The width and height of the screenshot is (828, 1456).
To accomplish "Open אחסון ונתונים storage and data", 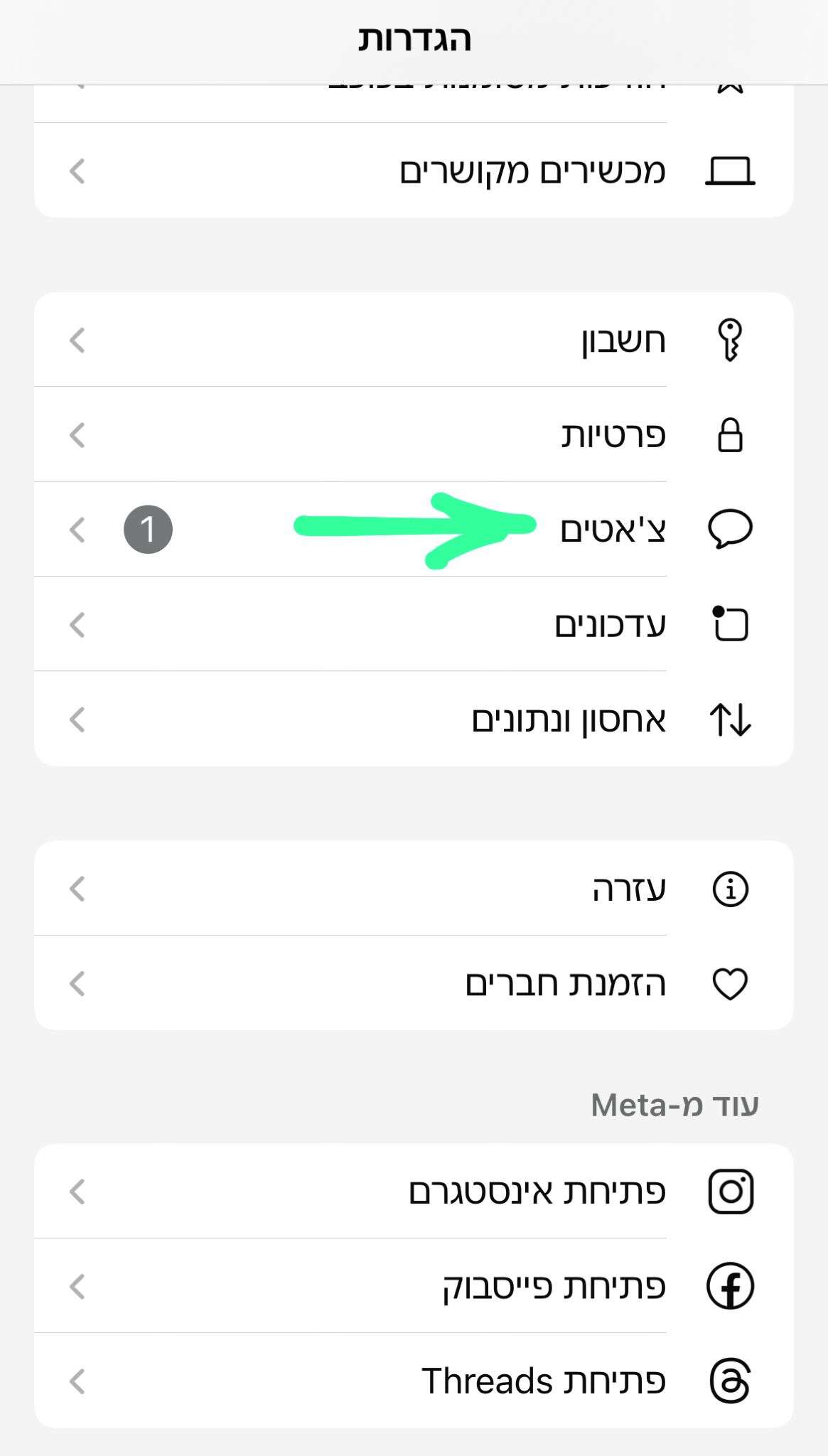I will pyautogui.click(x=569, y=719).
